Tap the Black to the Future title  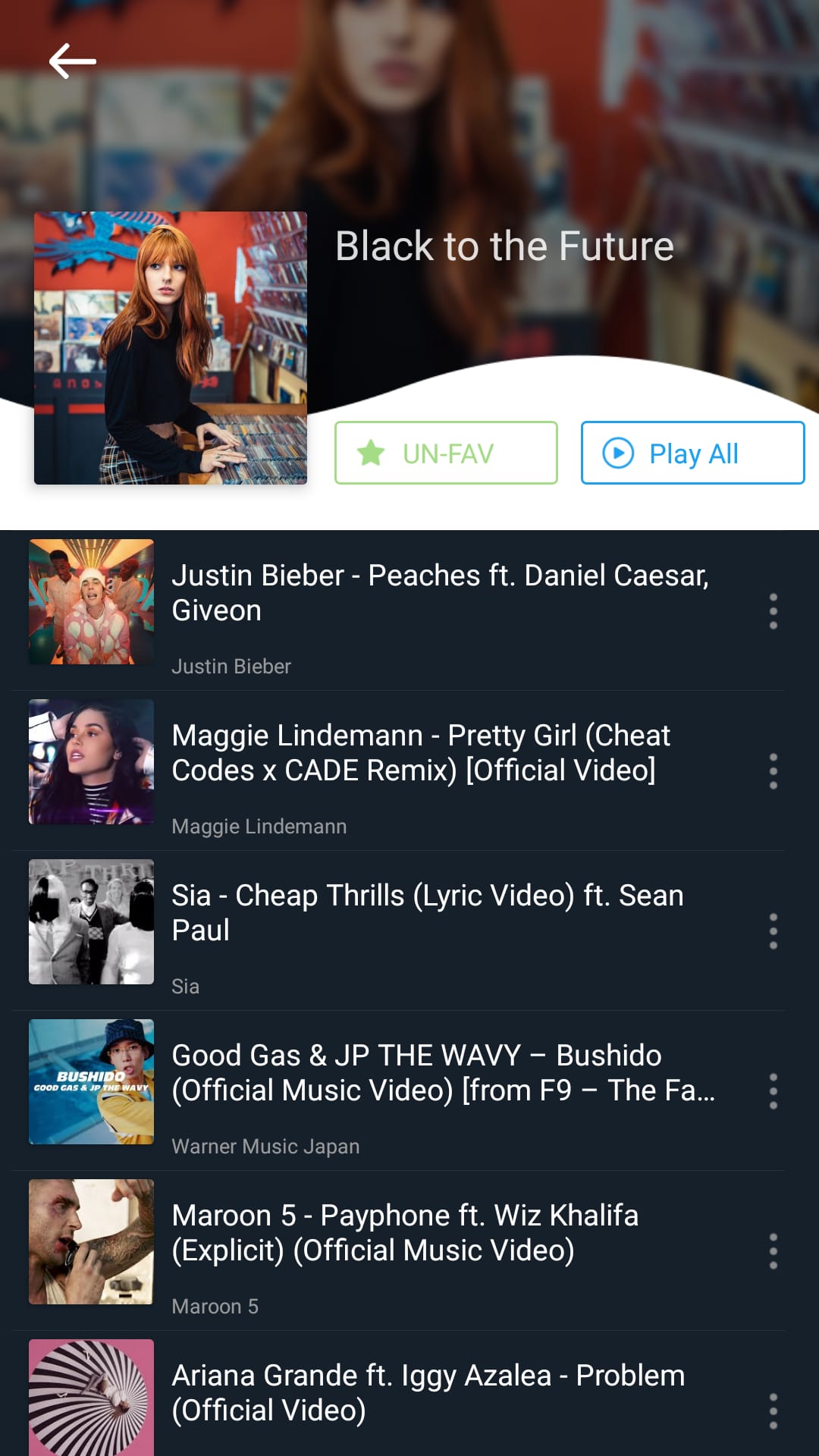(503, 245)
